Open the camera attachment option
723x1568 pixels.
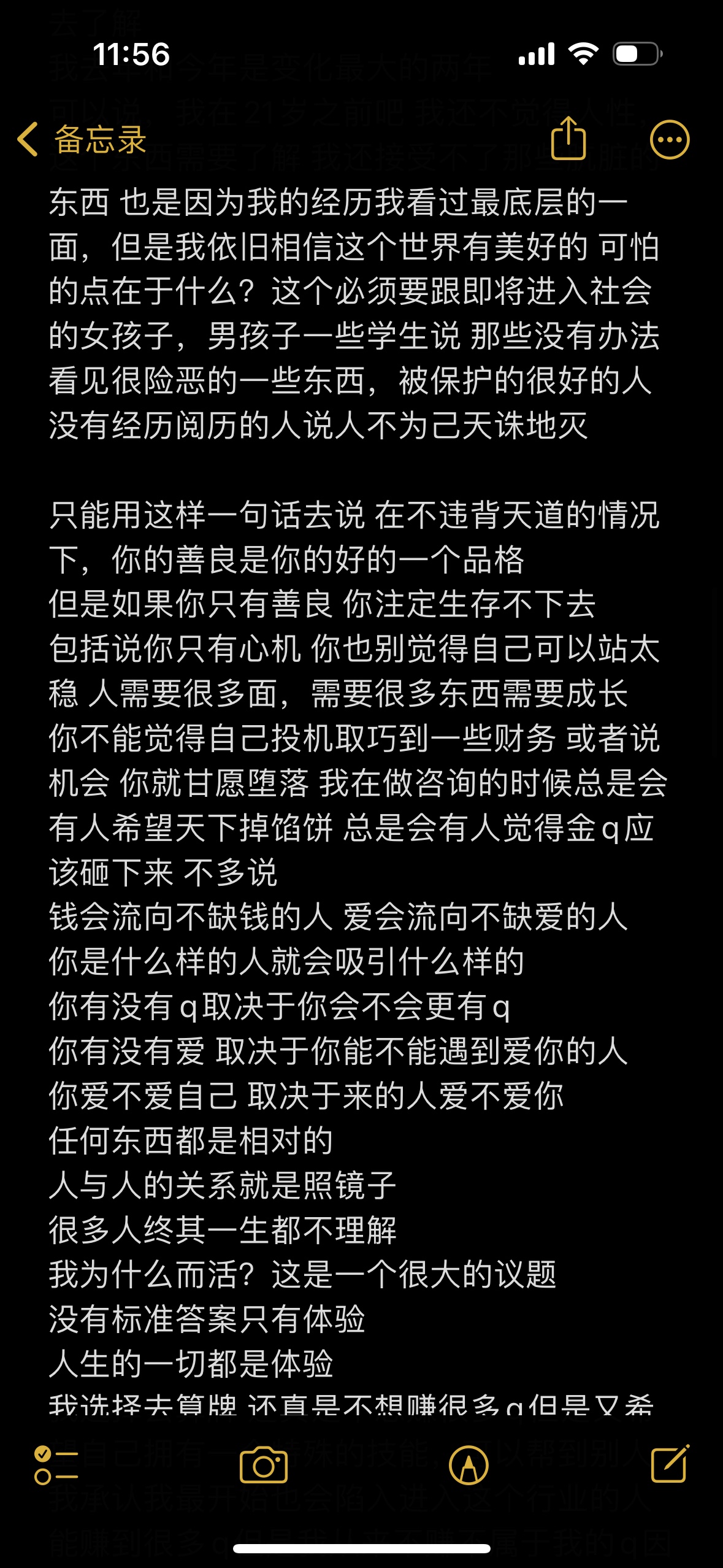(x=264, y=1466)
